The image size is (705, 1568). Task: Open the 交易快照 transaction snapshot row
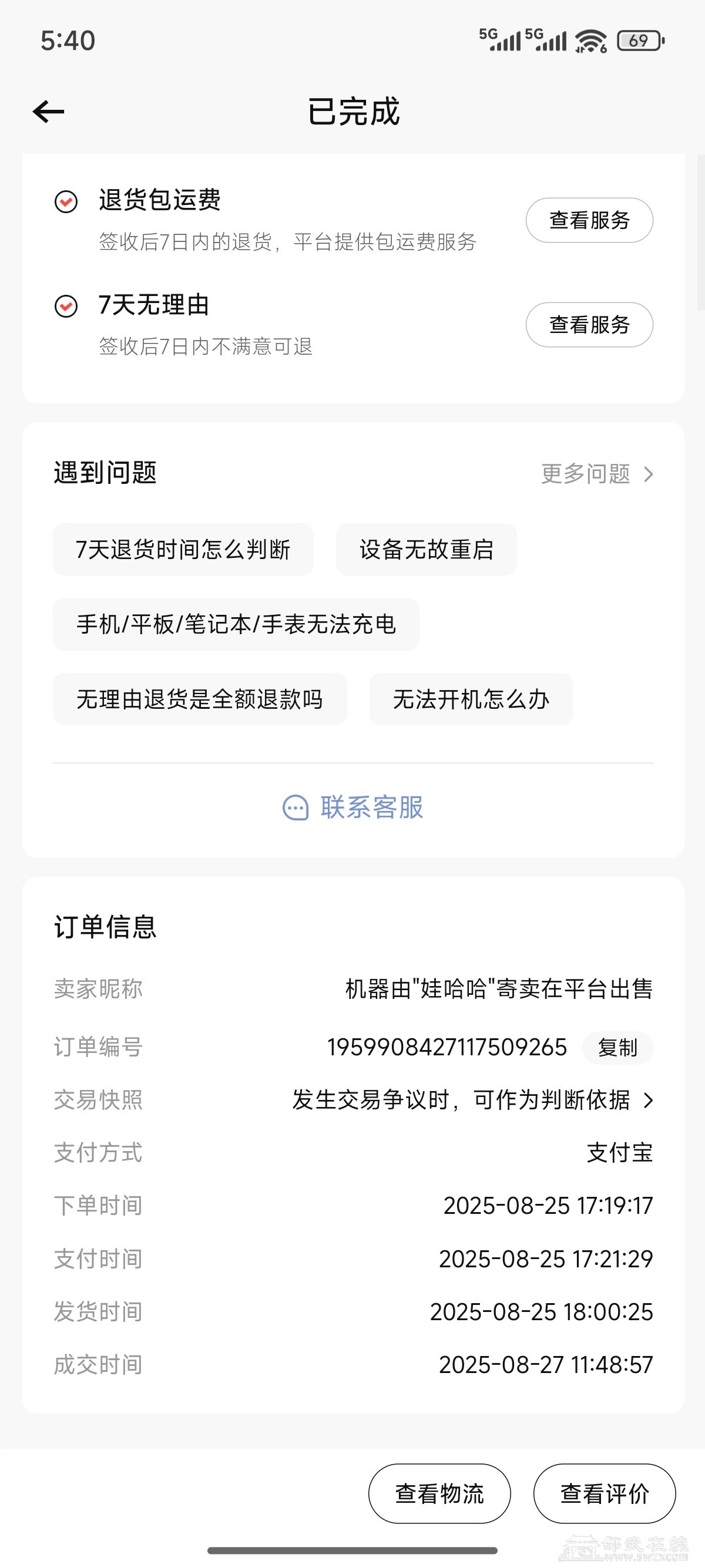(x=472, y=1100)
